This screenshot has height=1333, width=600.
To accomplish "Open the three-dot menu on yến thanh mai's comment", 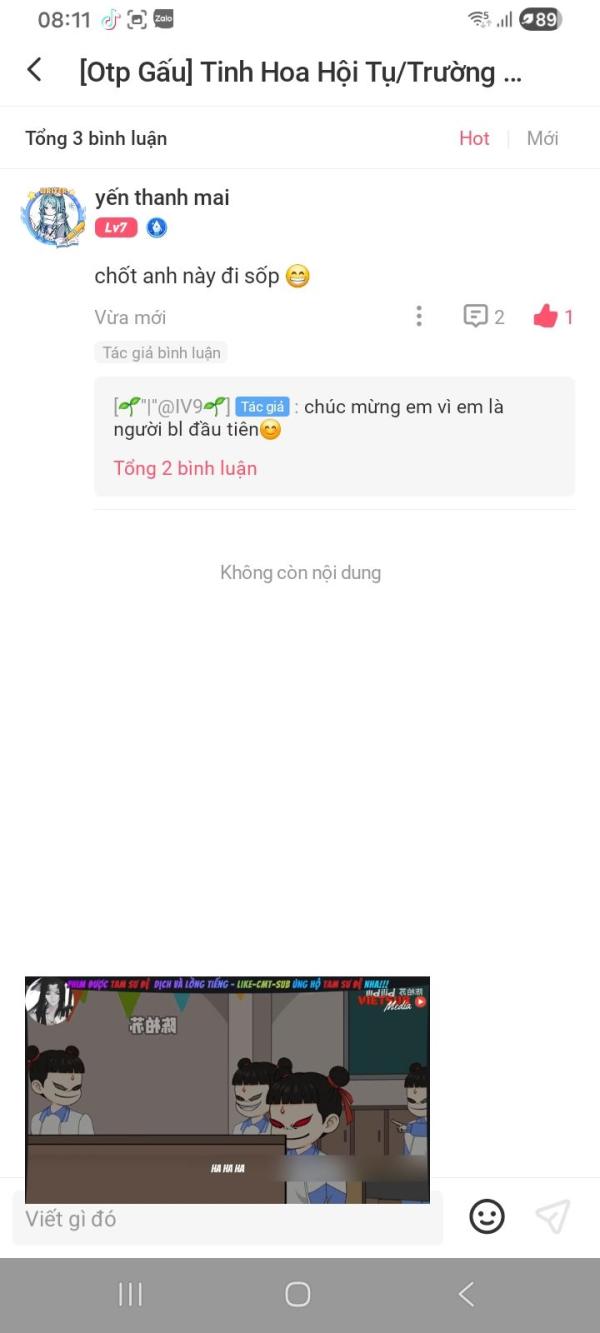I will pos(418,317).
